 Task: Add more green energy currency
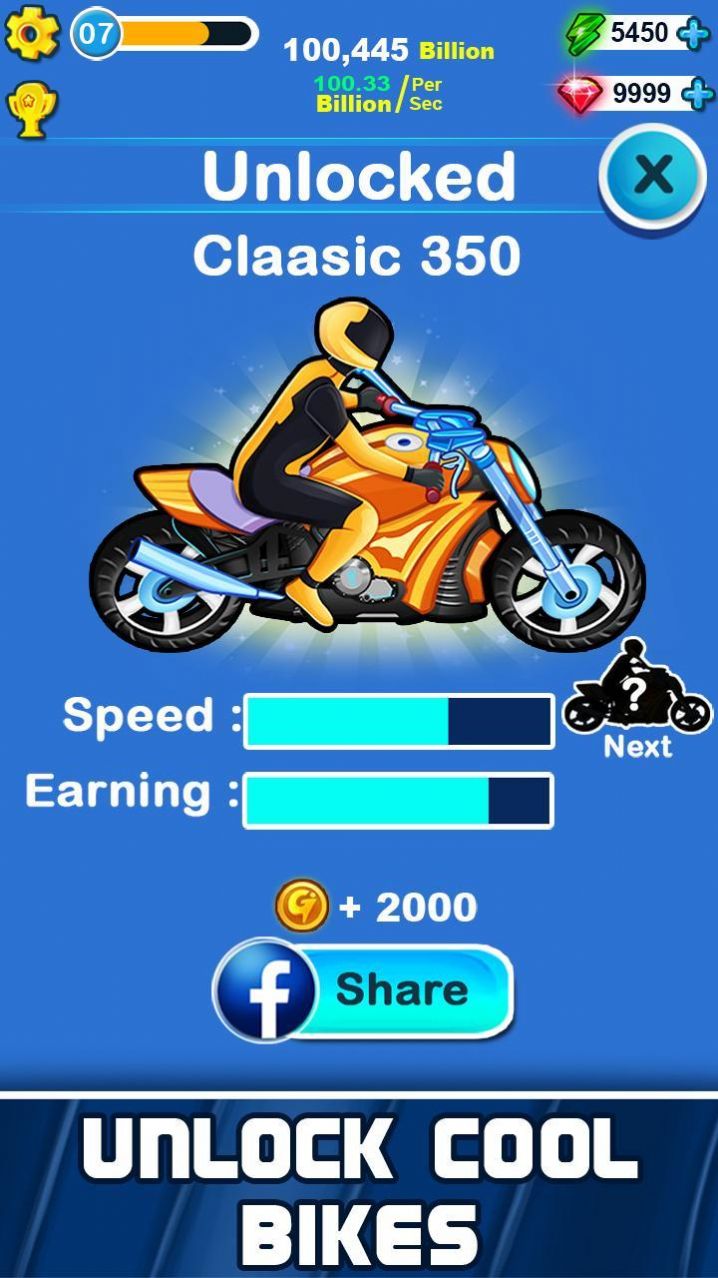[694, 34]
